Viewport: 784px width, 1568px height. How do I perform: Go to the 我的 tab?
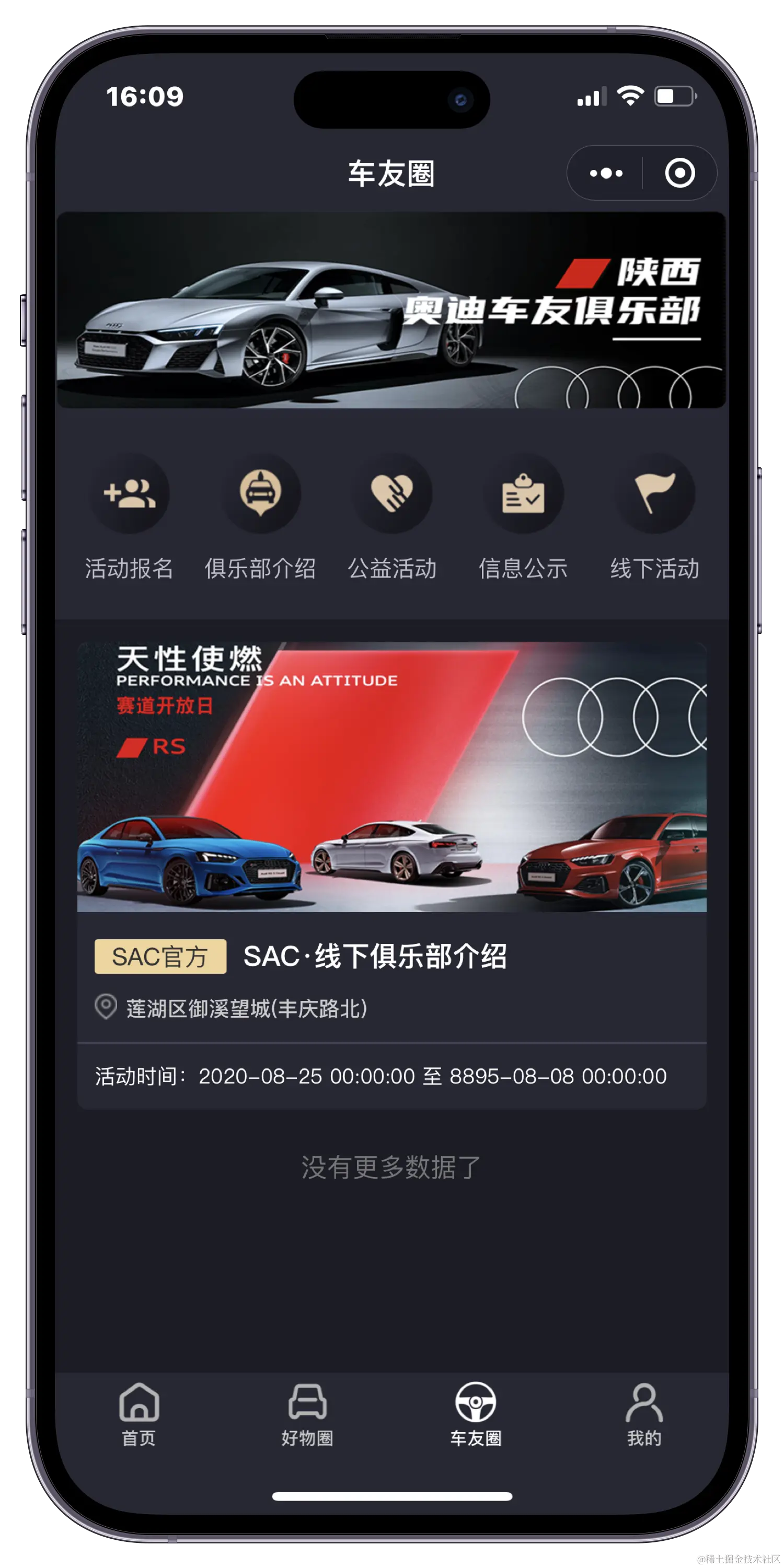(x=644, y=1415)
